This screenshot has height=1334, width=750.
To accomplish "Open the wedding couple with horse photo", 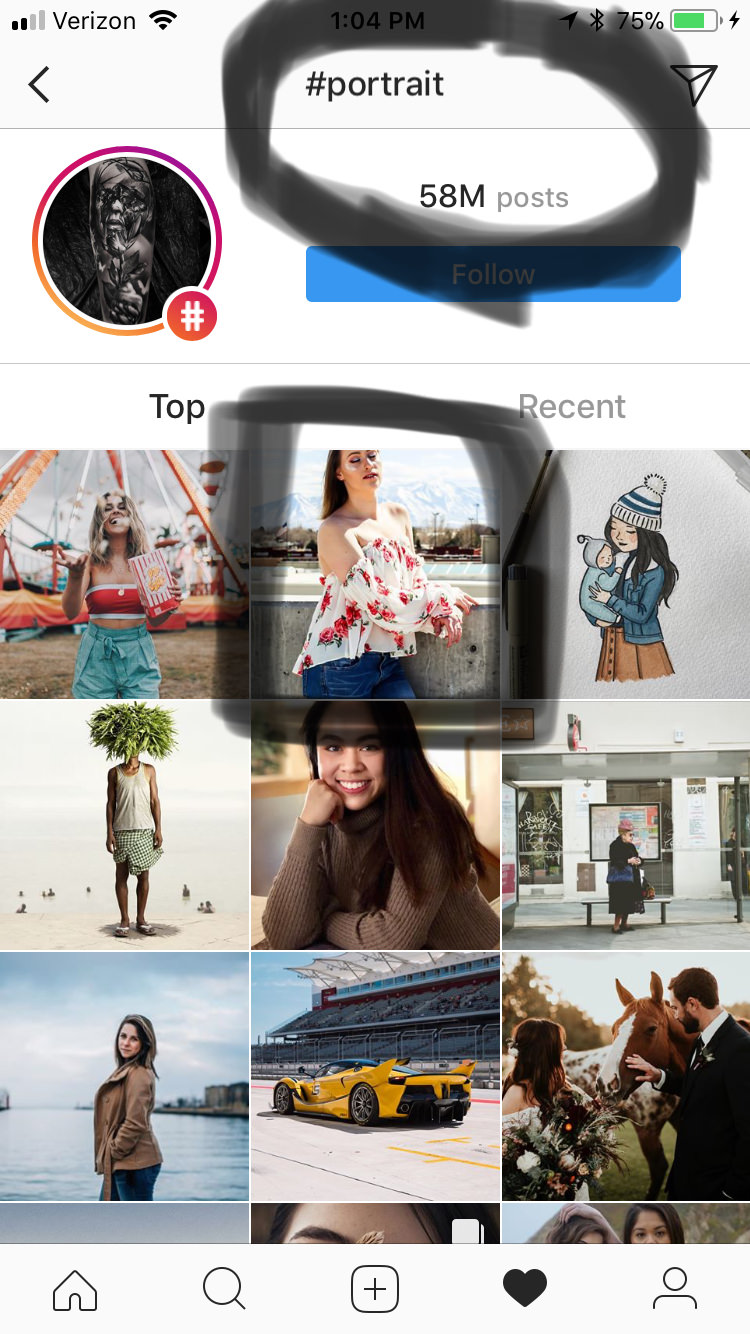I will pos(626,1076).
